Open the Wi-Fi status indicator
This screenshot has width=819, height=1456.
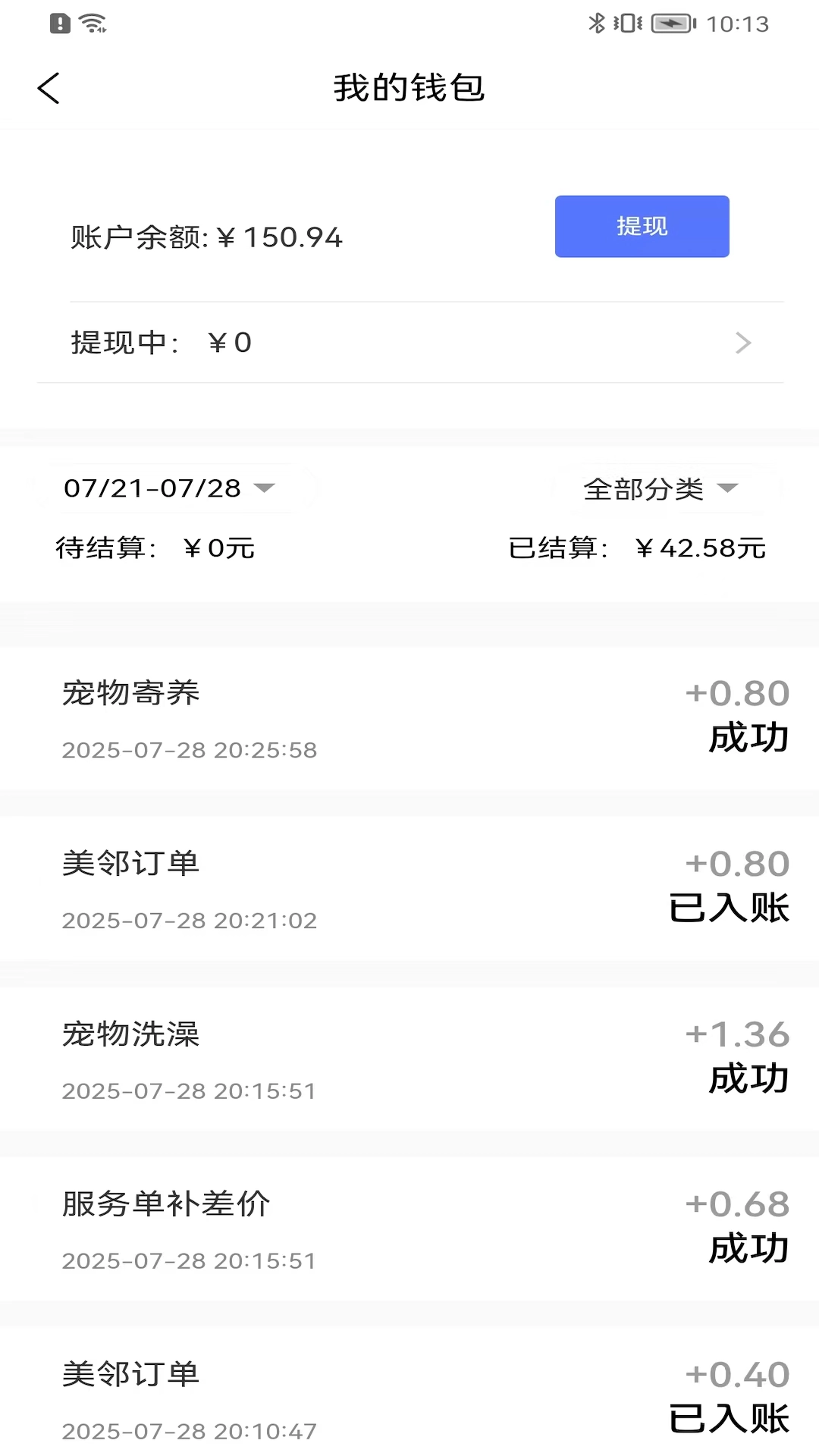tap(93, 23)
